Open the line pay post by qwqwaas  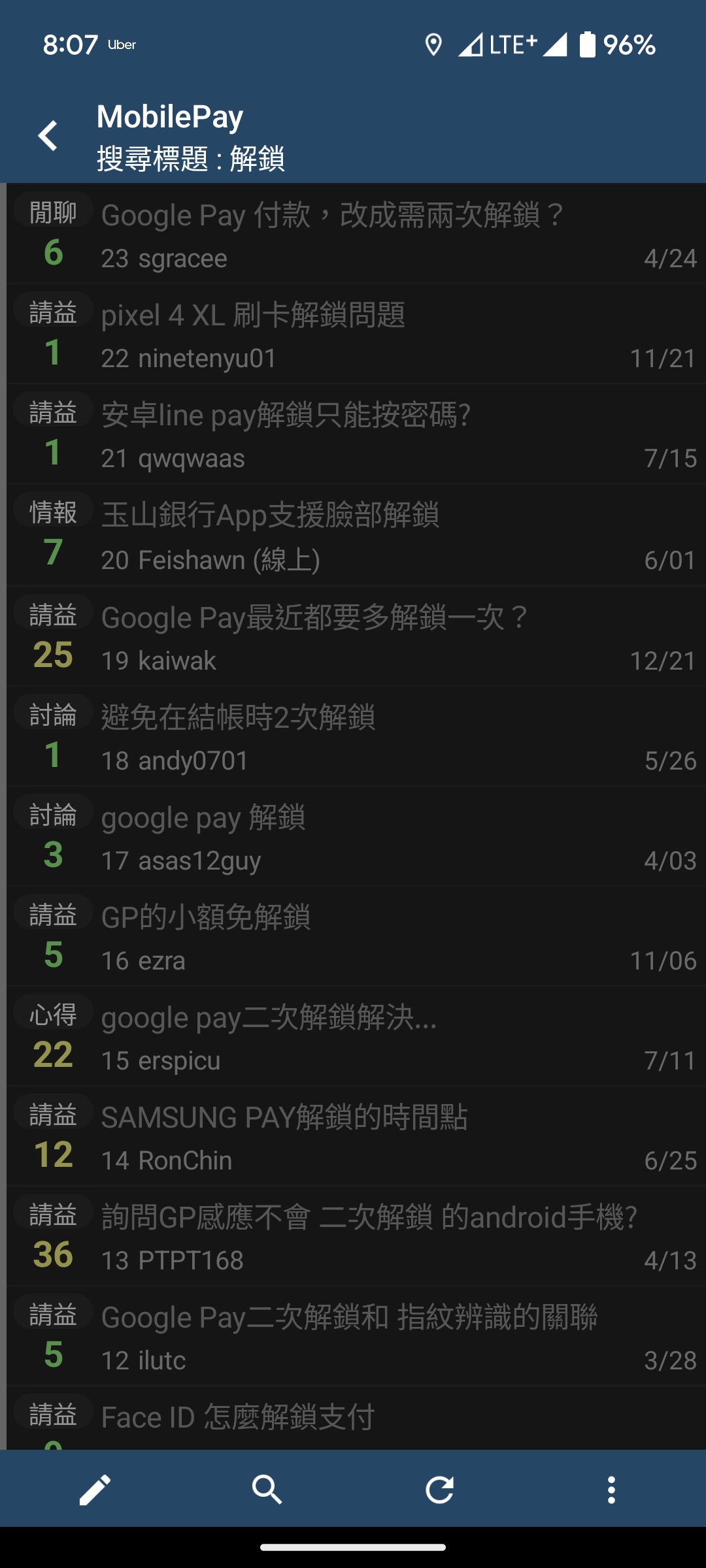click(x=356, y=434)
